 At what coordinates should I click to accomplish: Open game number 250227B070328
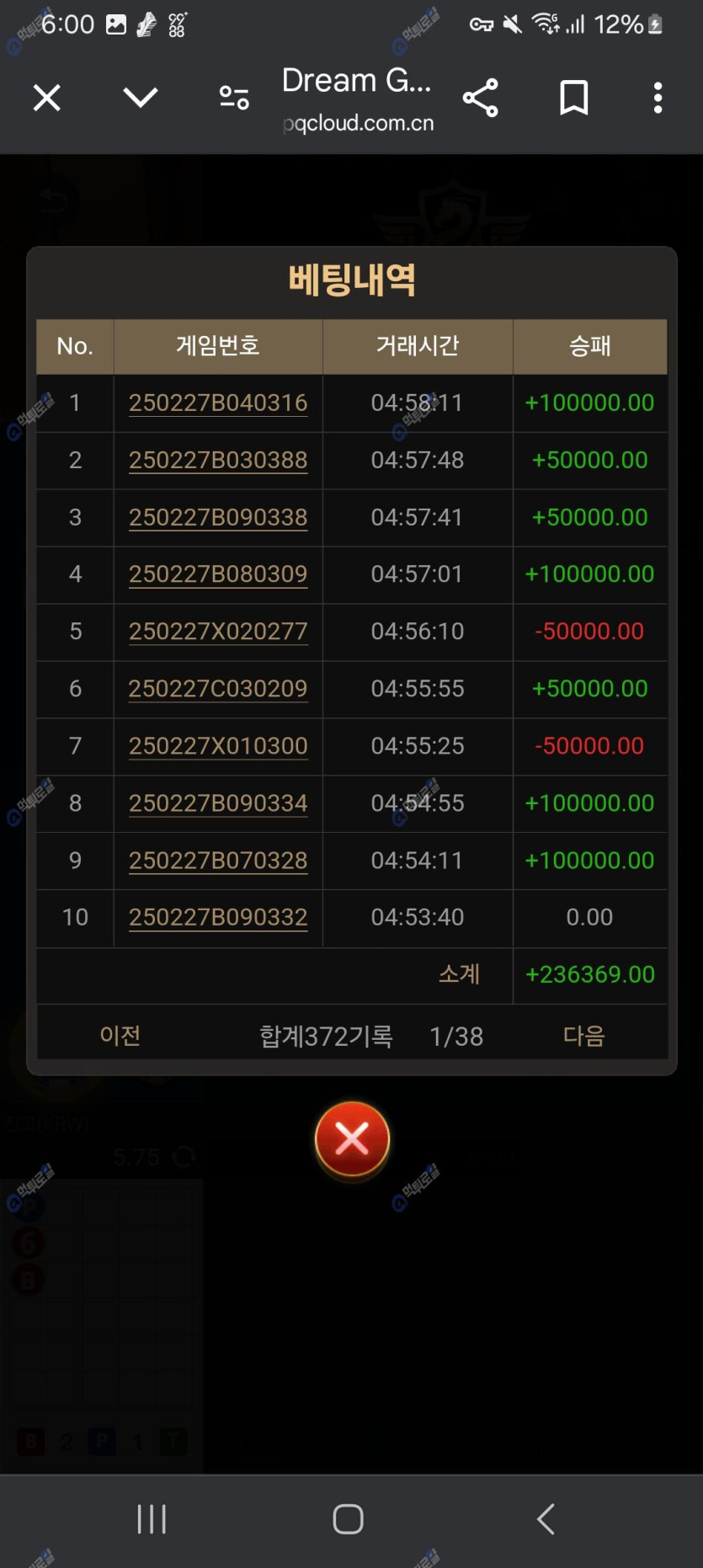tap(218, 861)
